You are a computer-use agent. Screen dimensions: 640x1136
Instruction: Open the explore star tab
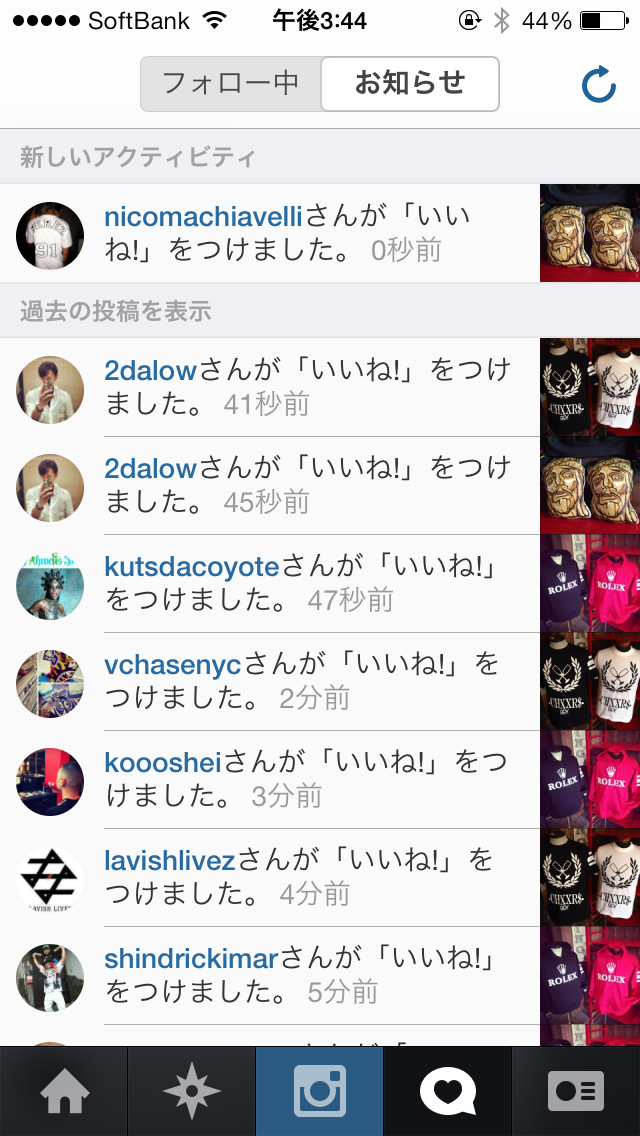click(192, 1091)
